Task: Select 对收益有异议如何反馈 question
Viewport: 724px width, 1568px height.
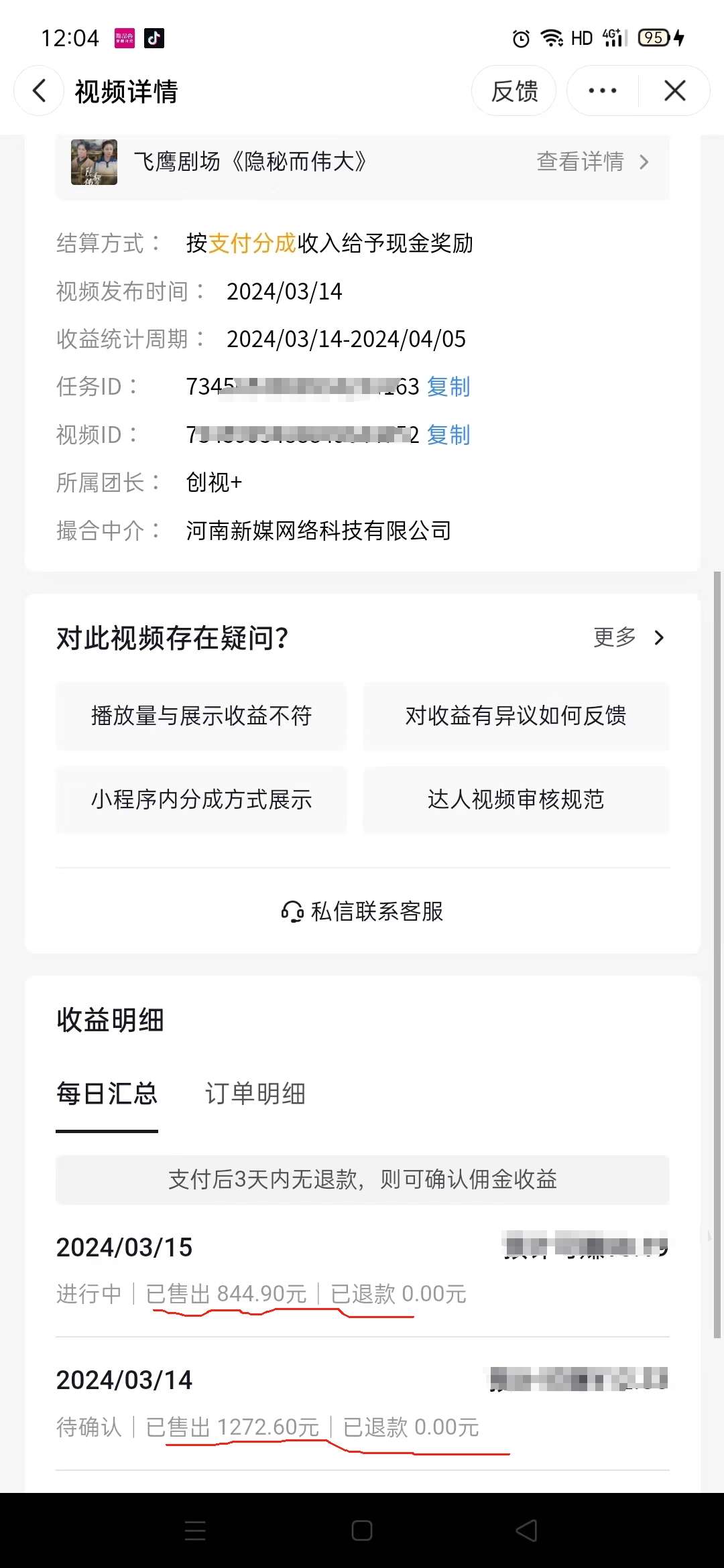Action: click(516, 716)
